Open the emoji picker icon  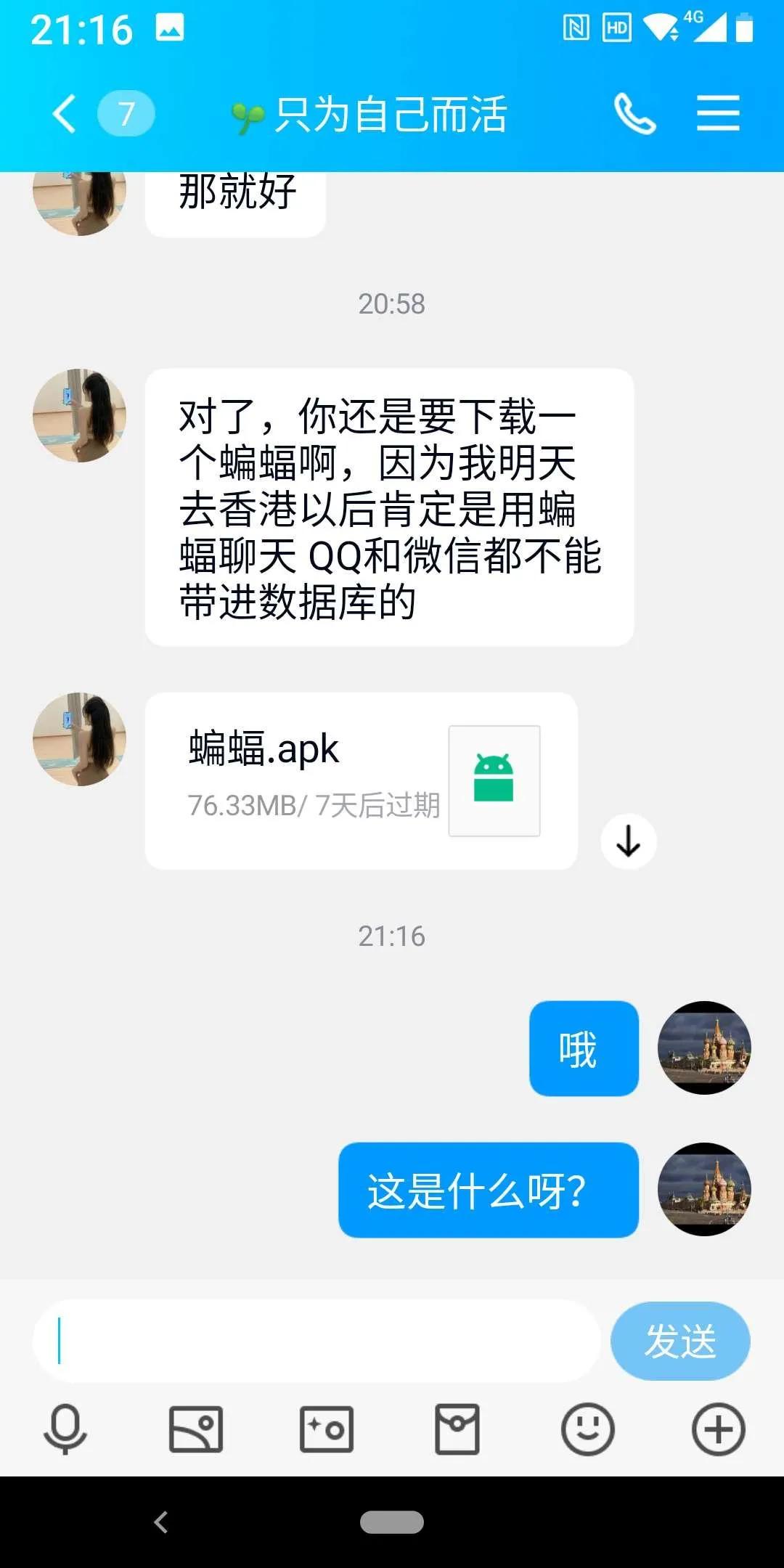pos(587,1430)
